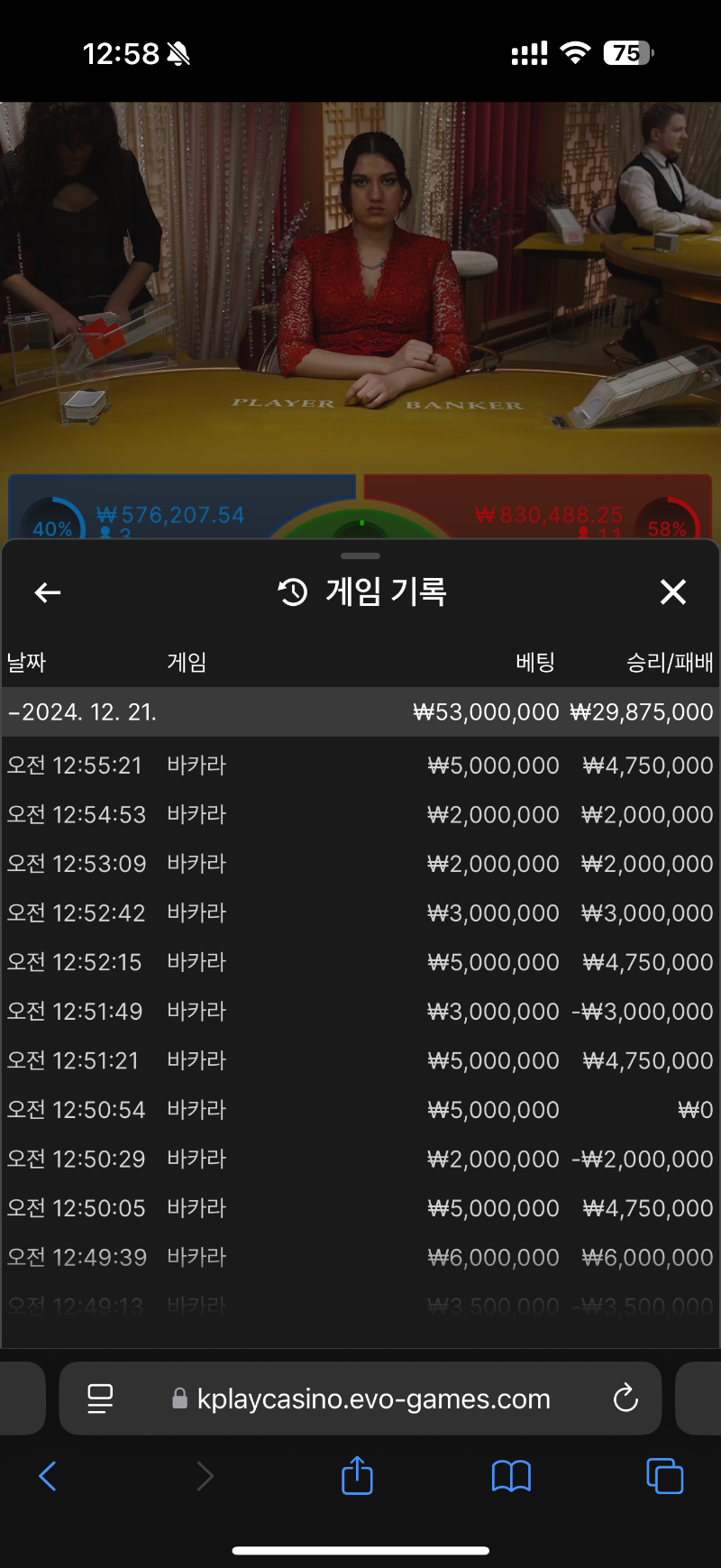Tap the address bar URL field

pyautogui.click(x=373, y=1398)
